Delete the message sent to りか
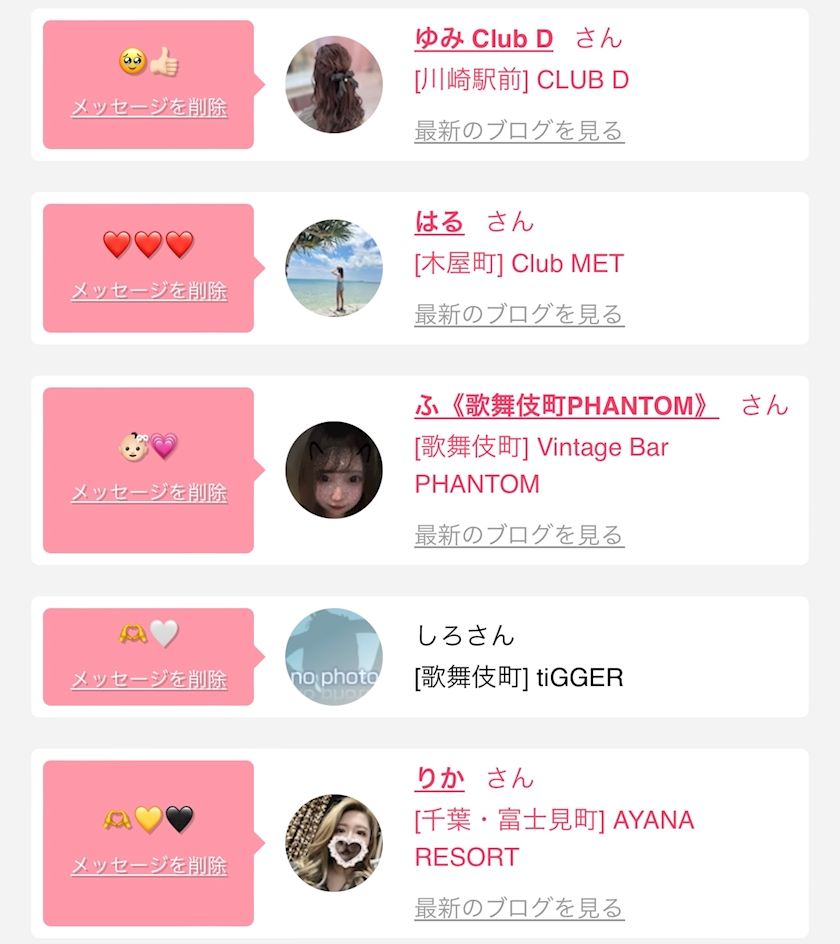Image resolution: width=840 pixels, height=944 pixels. pos(149,866)
